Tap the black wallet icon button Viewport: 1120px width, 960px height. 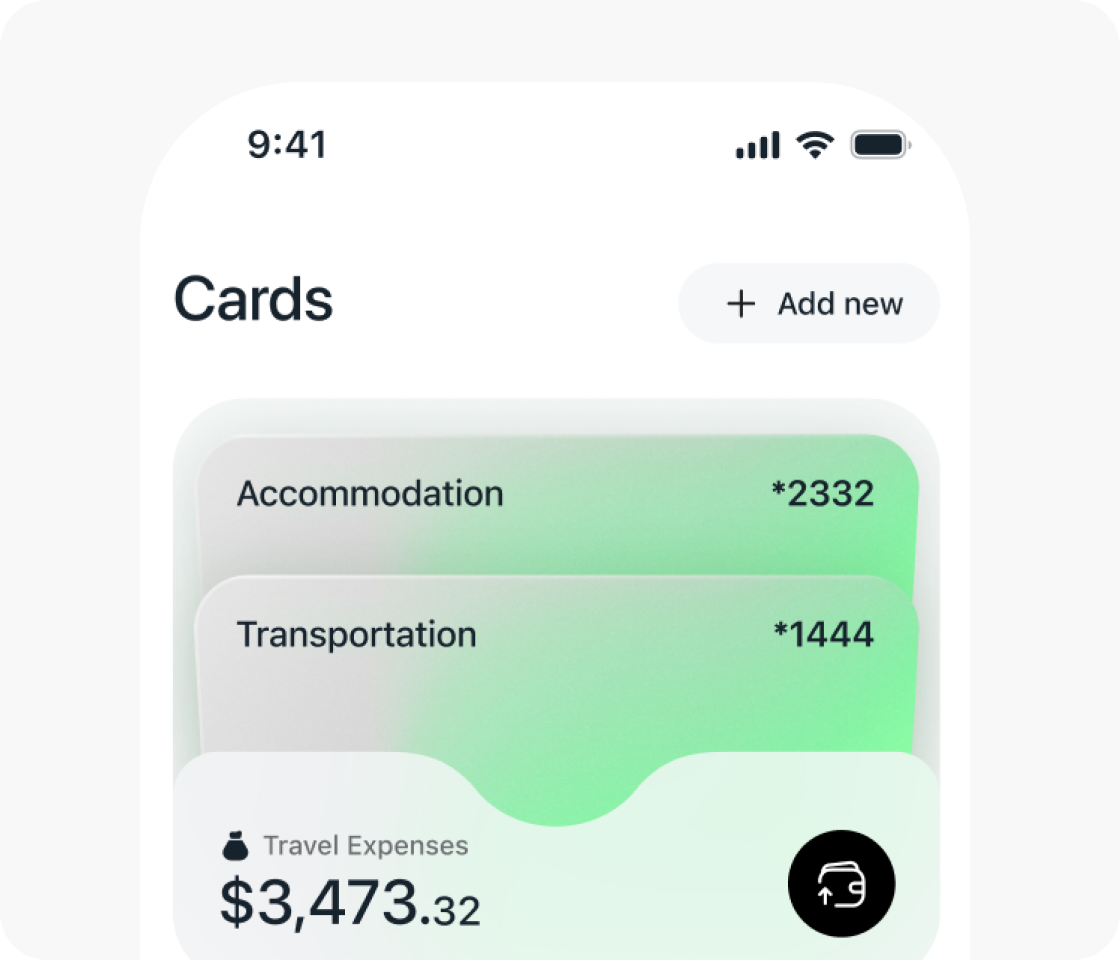tap(841, 884)
